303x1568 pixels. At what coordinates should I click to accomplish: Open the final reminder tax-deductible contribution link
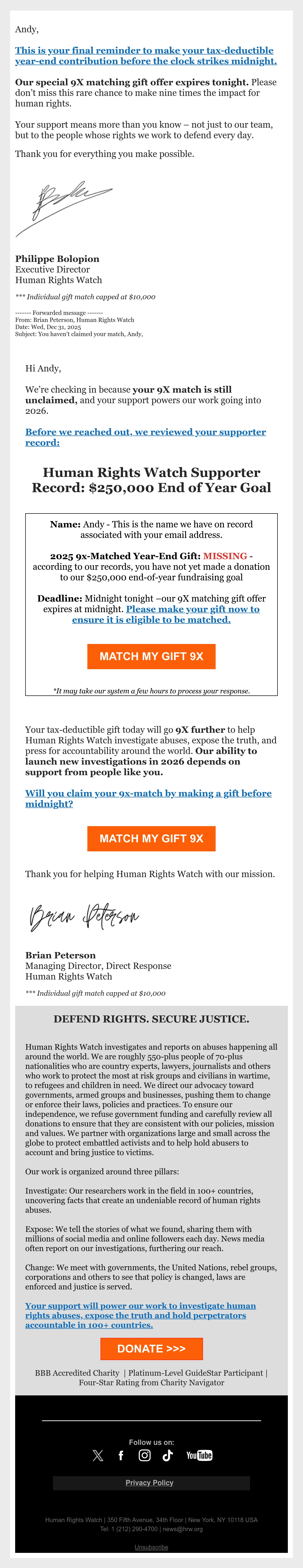(x=146, y=56)
